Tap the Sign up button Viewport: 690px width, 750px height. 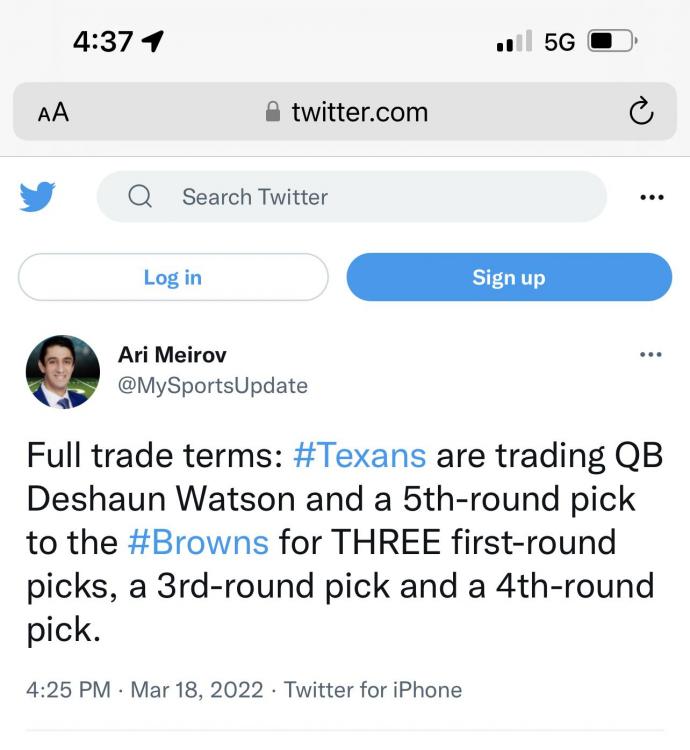[509, 277]
